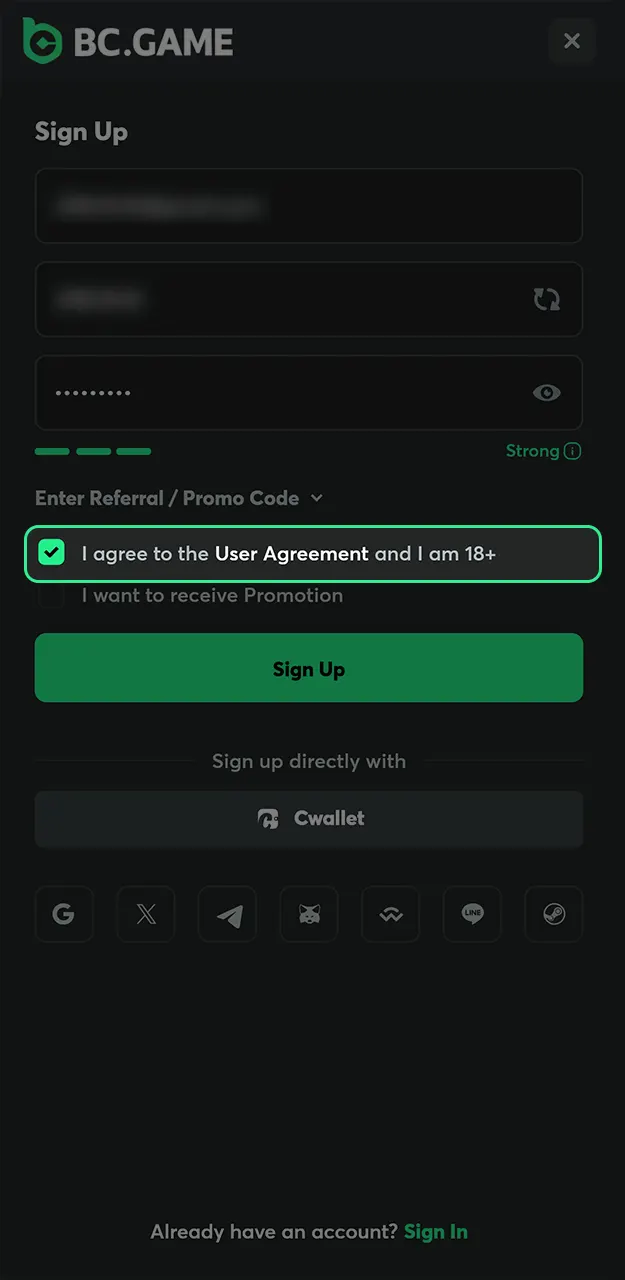Regenerate the username with the refresh icon

[x=546, y=299]
